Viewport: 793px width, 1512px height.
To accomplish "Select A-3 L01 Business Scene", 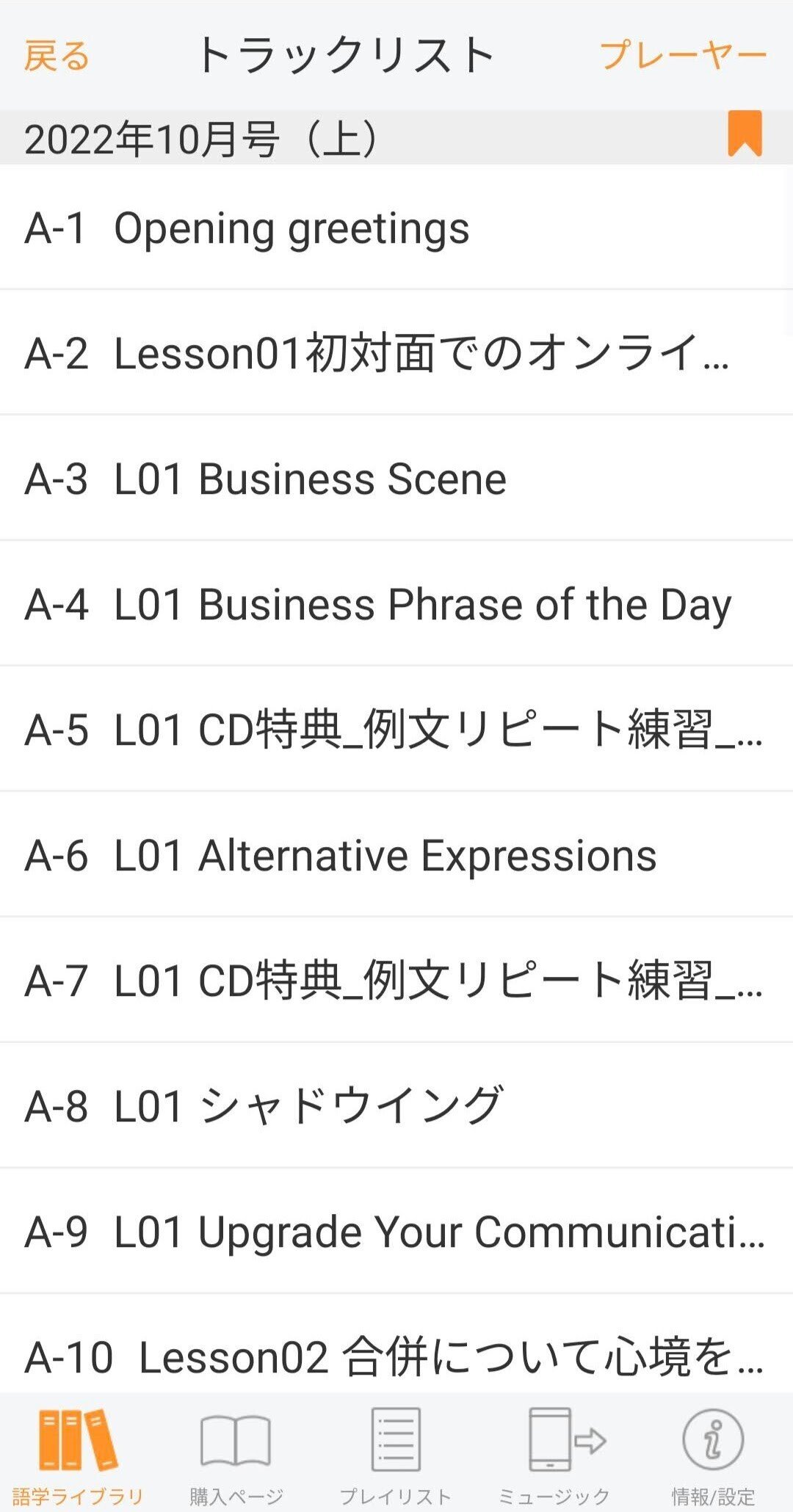I will pos(396,479).
